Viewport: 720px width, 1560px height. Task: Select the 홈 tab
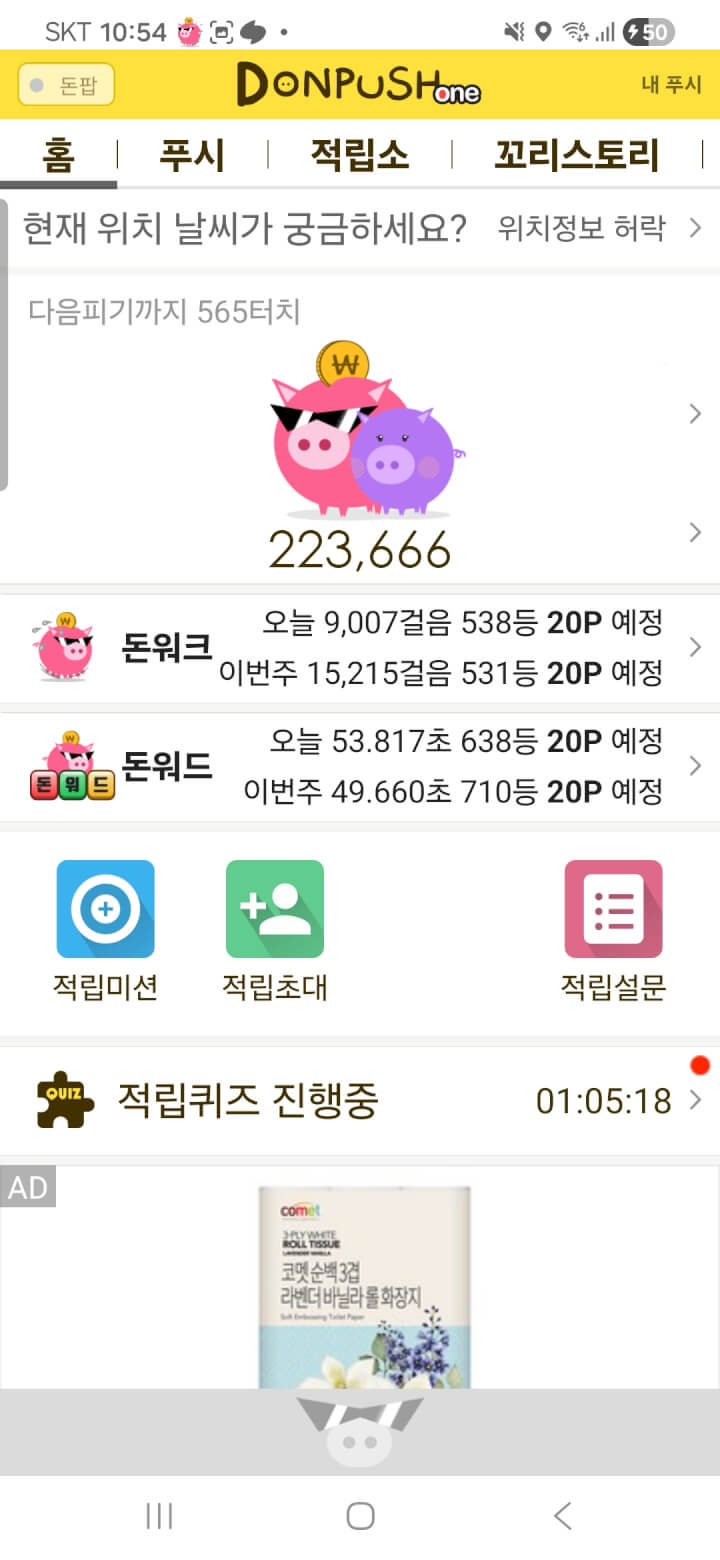pos(58,156)
